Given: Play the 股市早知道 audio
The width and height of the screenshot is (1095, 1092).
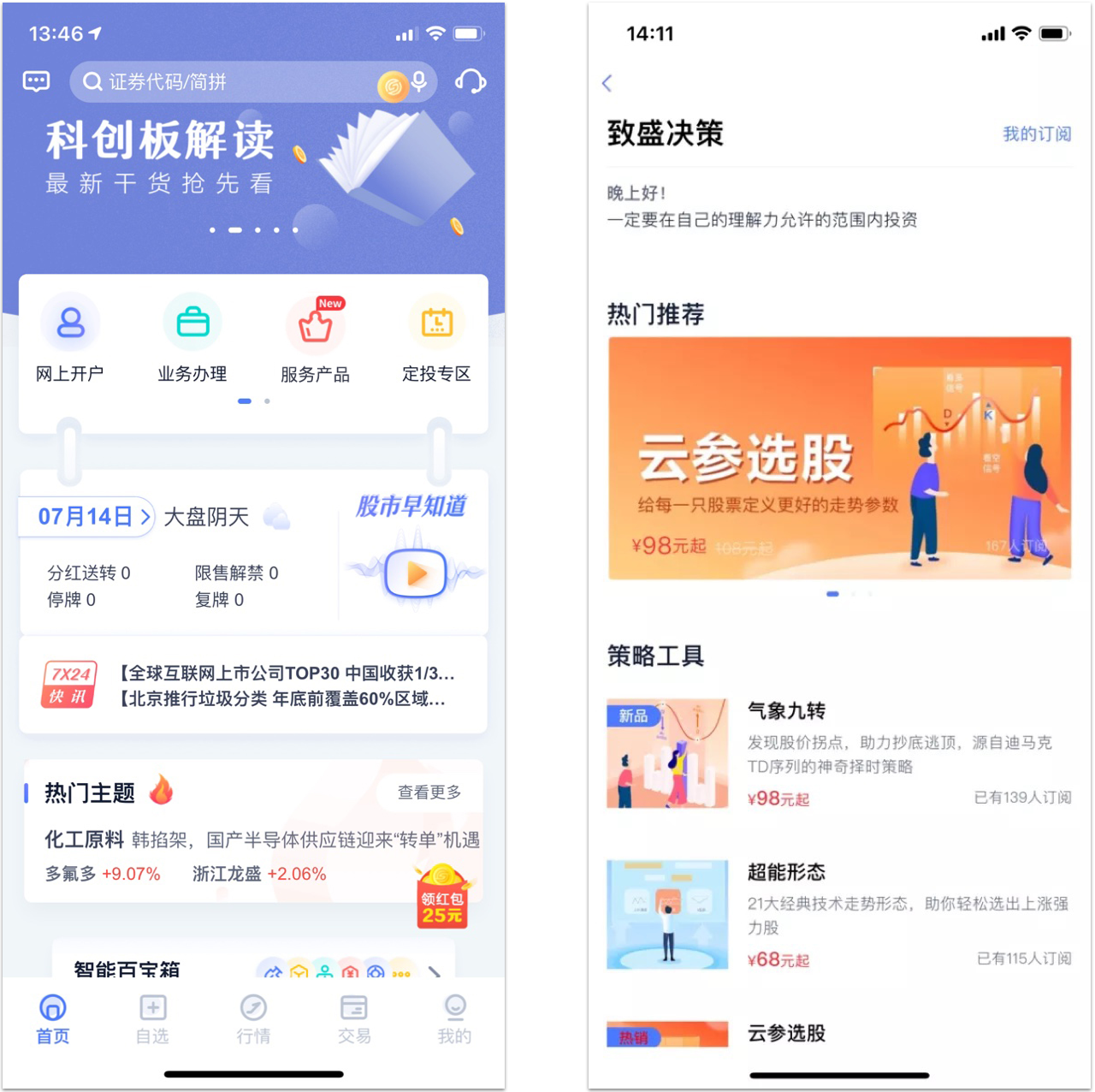Looking at the screenshot, I should tap(416, 573).
